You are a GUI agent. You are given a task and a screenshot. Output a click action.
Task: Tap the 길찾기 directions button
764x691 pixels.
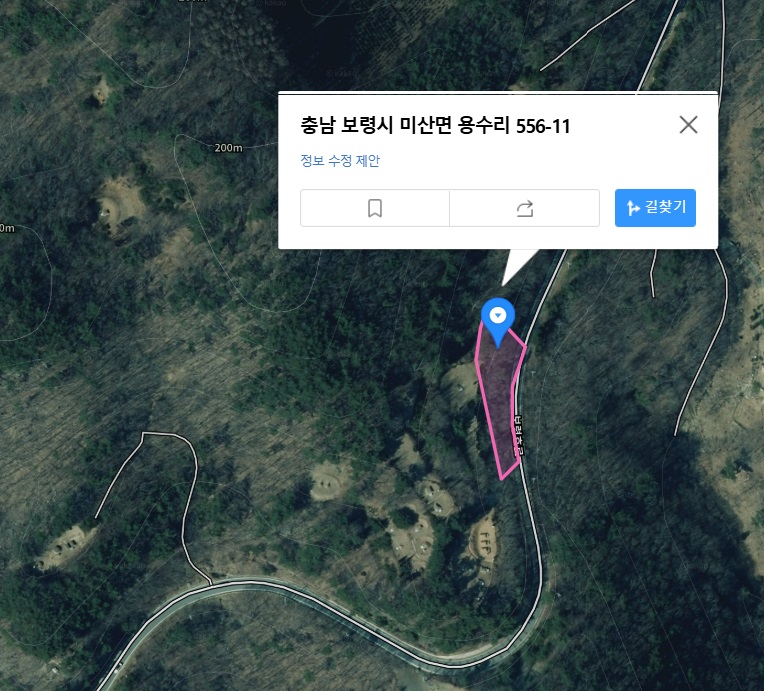[x=655, y=208]
